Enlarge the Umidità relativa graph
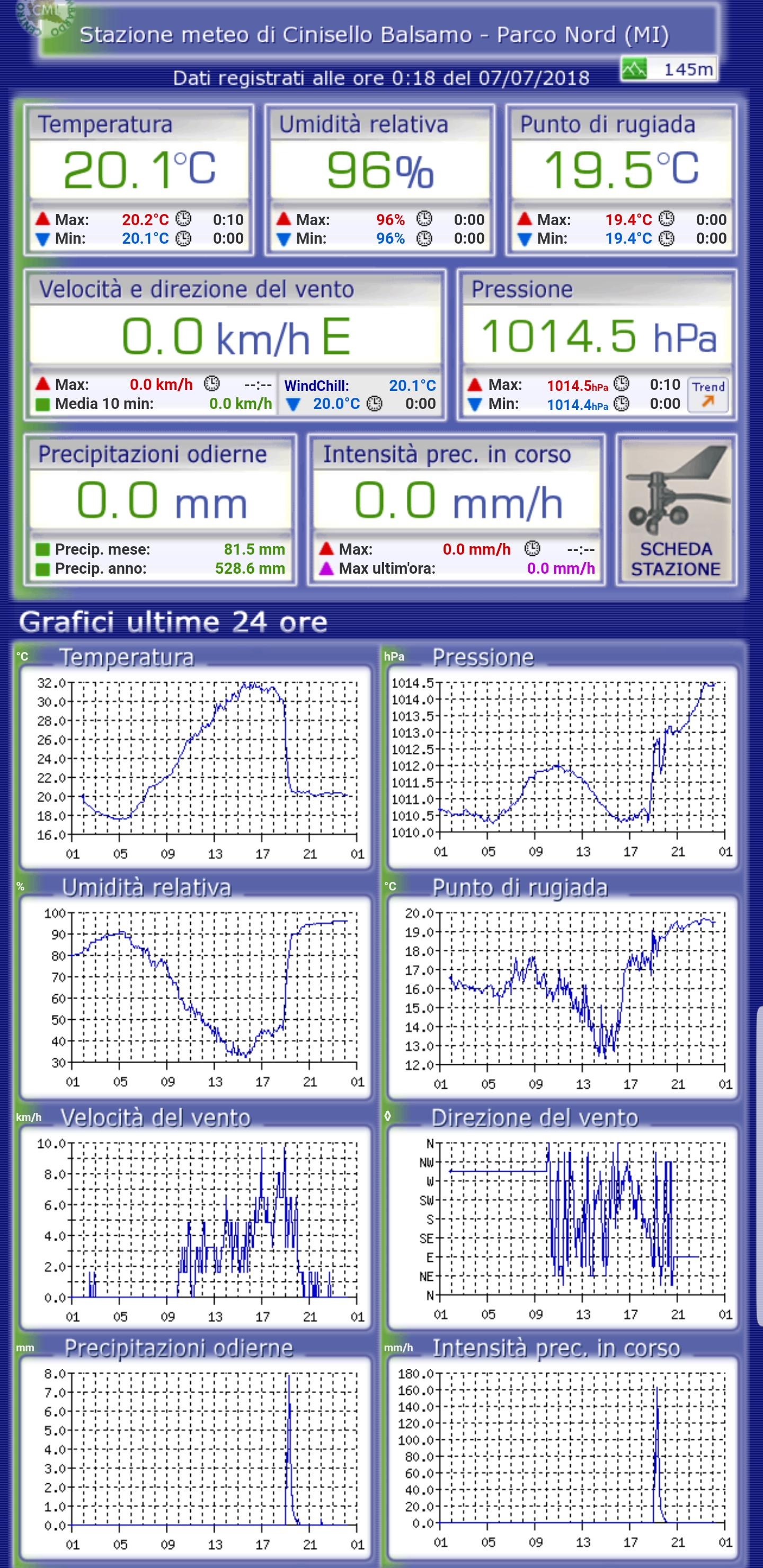The height and width of the screenshot is (1568, 763). [x=196, y=997]
